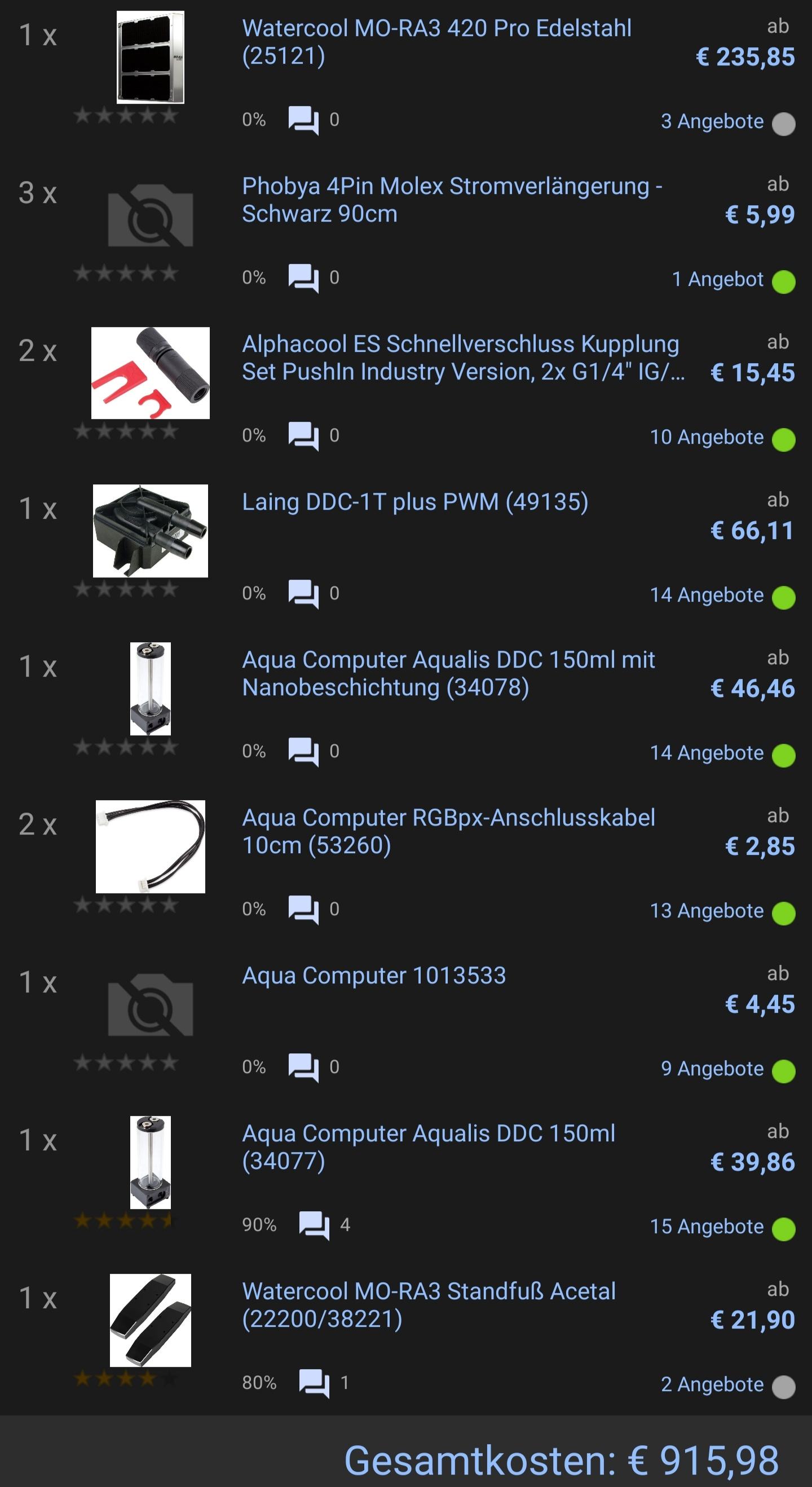Open comments icon of Aqualis DDC 150ml (34077)

point(314,1225)
